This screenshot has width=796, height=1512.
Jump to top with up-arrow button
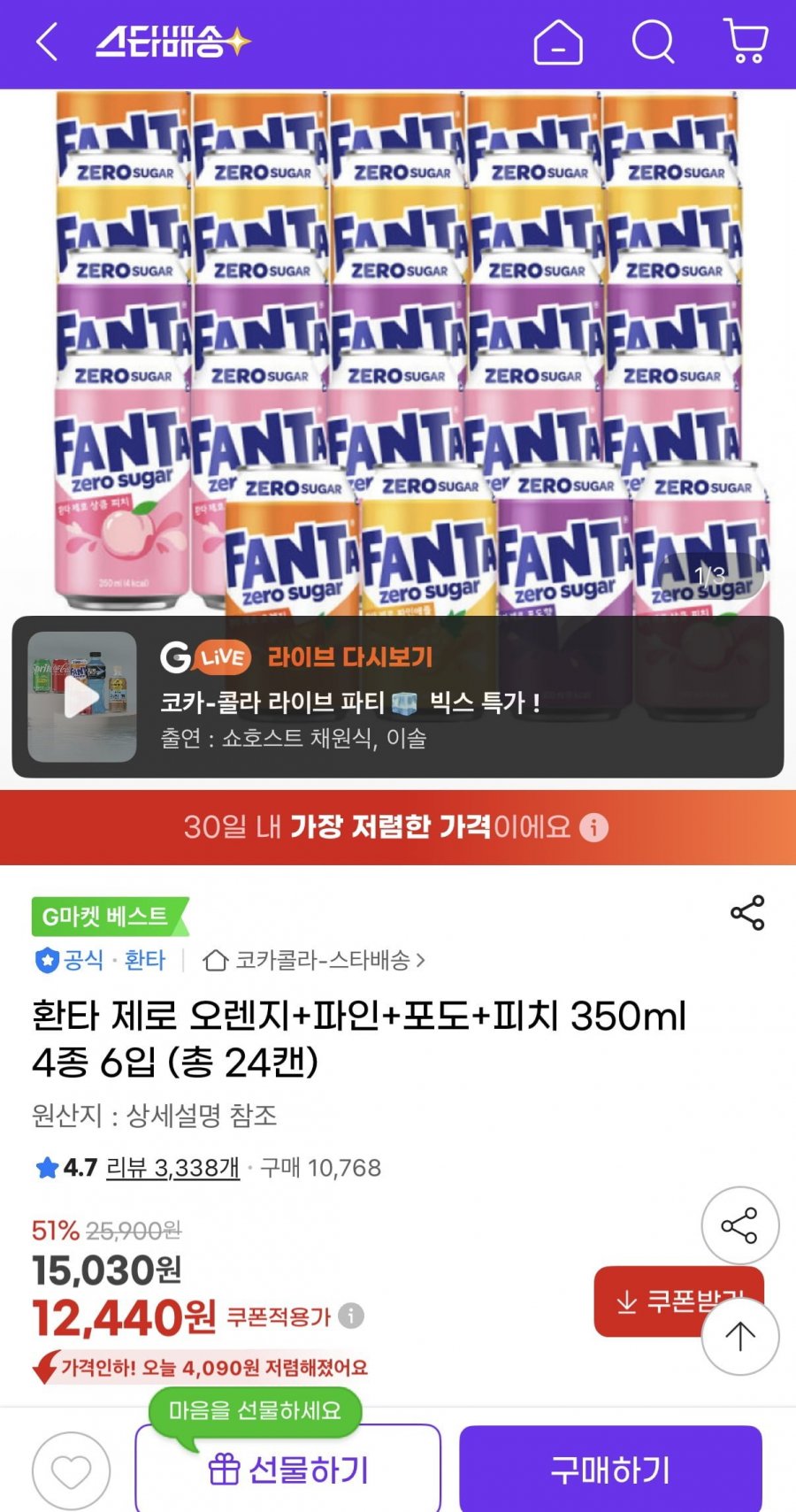tap(739, 1336)
